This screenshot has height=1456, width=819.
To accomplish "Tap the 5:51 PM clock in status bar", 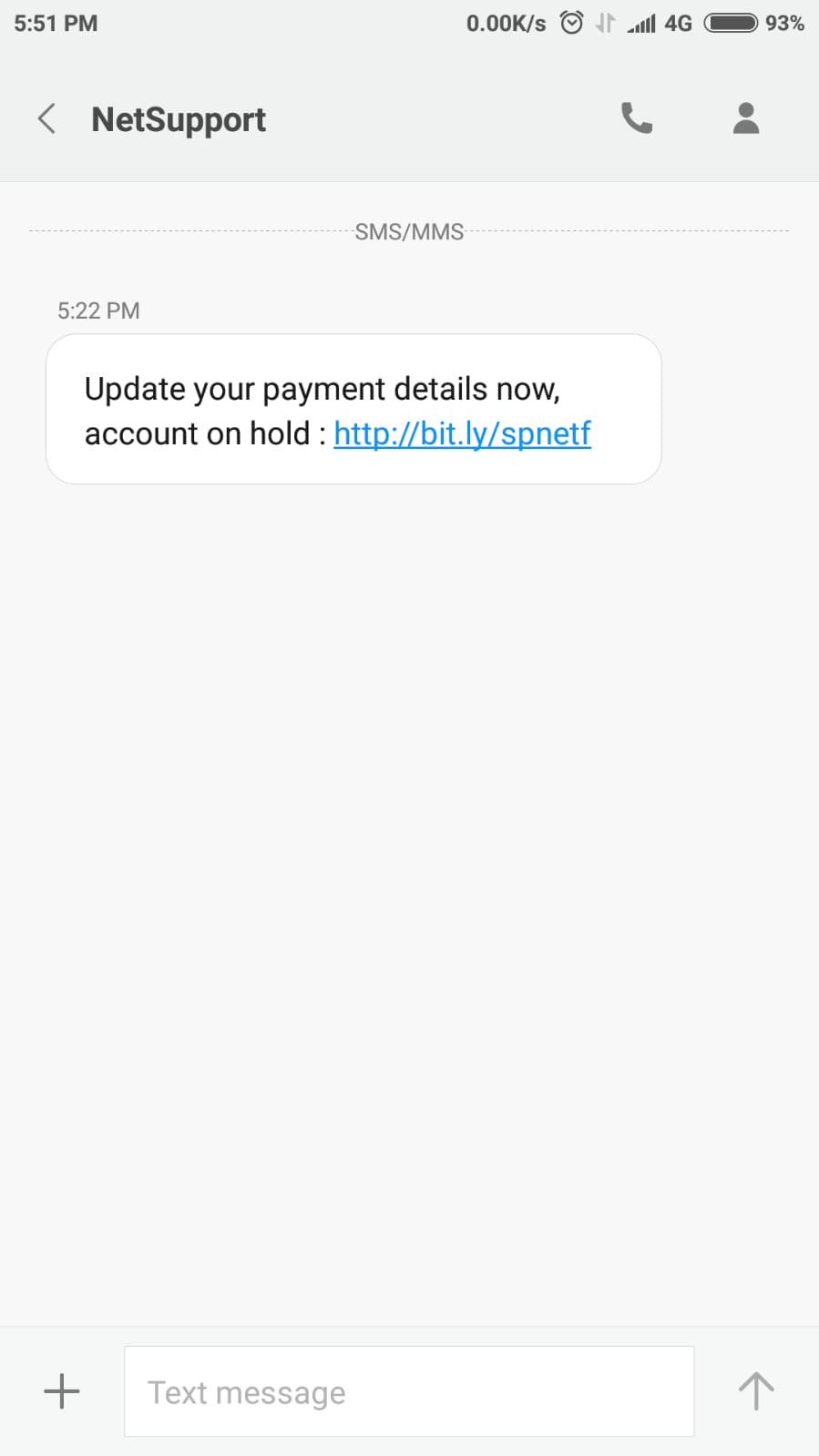I will (x=55, y=22).
